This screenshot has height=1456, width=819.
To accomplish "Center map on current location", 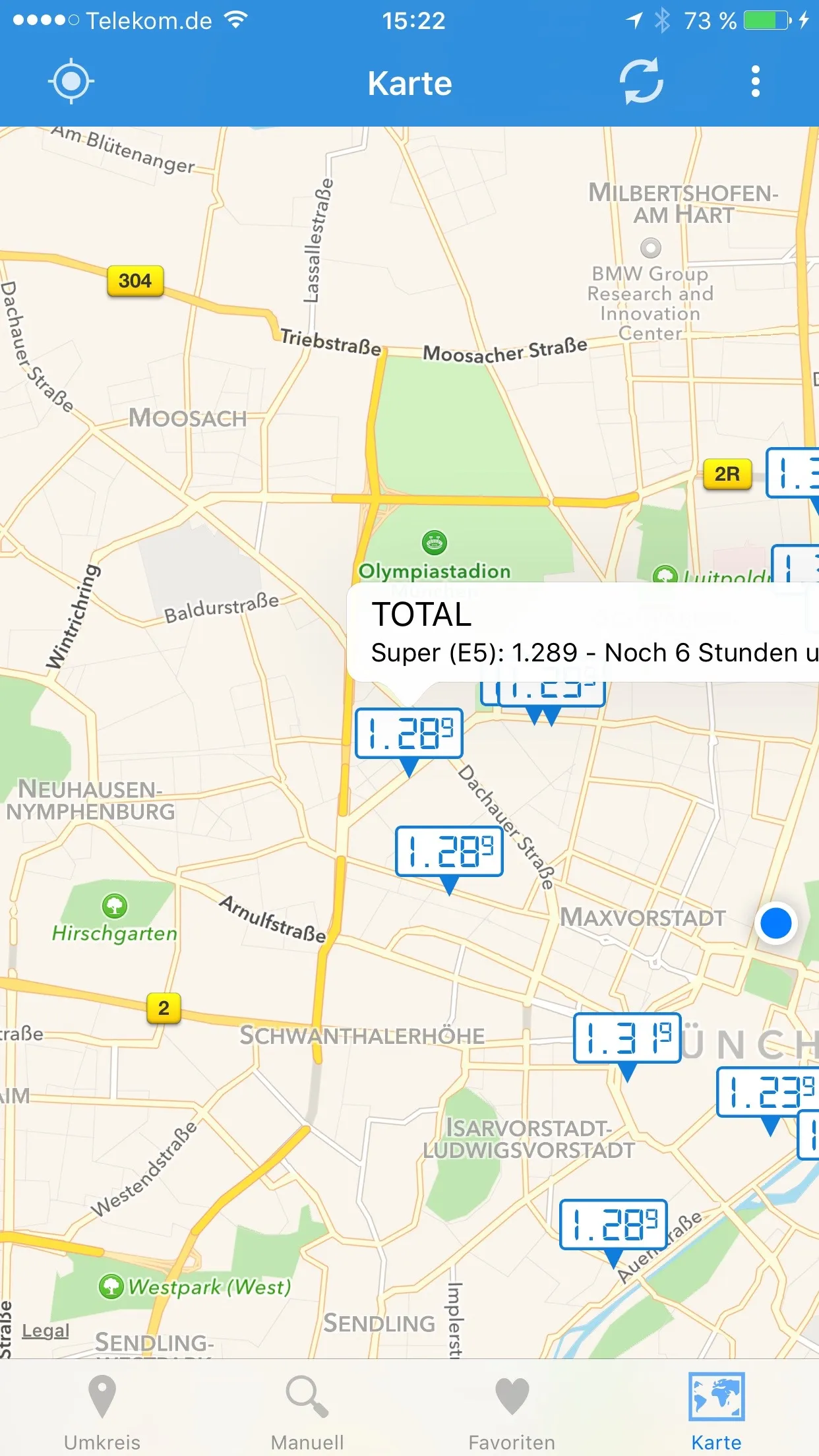I will (71, 82).
